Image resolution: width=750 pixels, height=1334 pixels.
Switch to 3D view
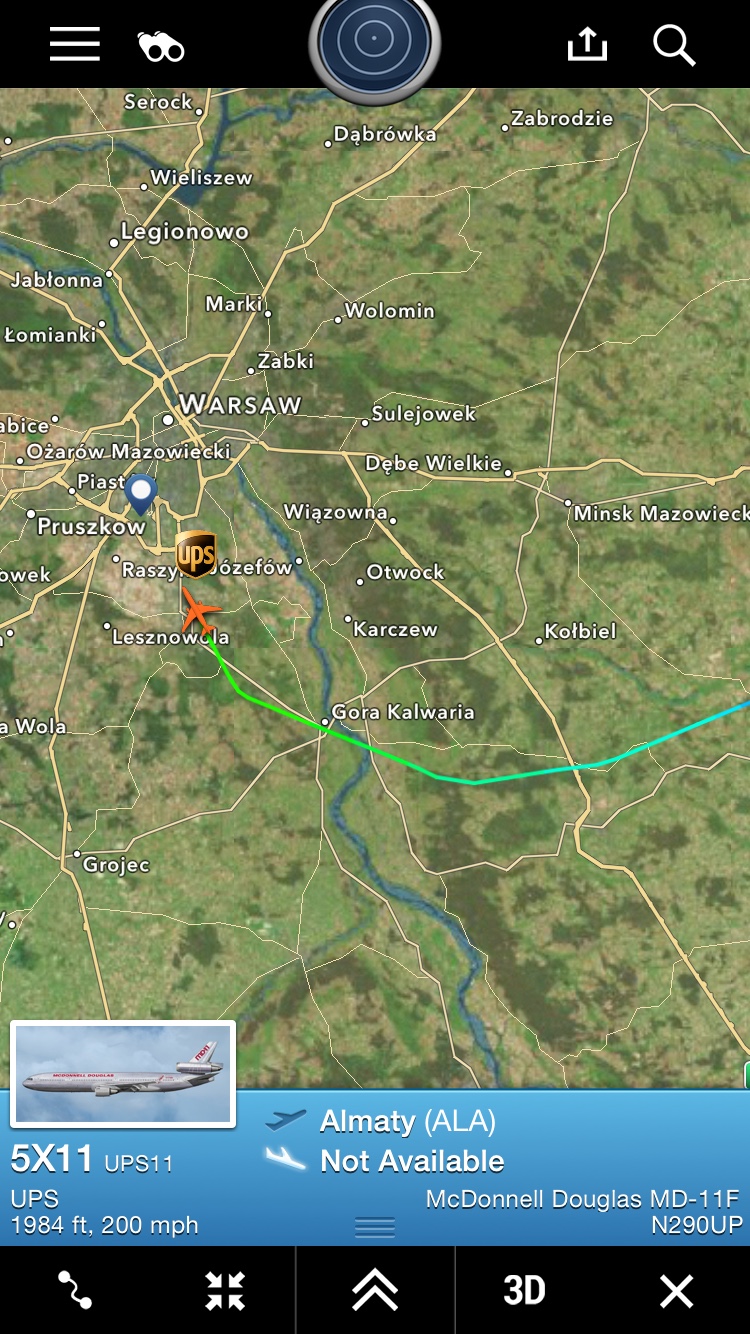(524, 1290)
